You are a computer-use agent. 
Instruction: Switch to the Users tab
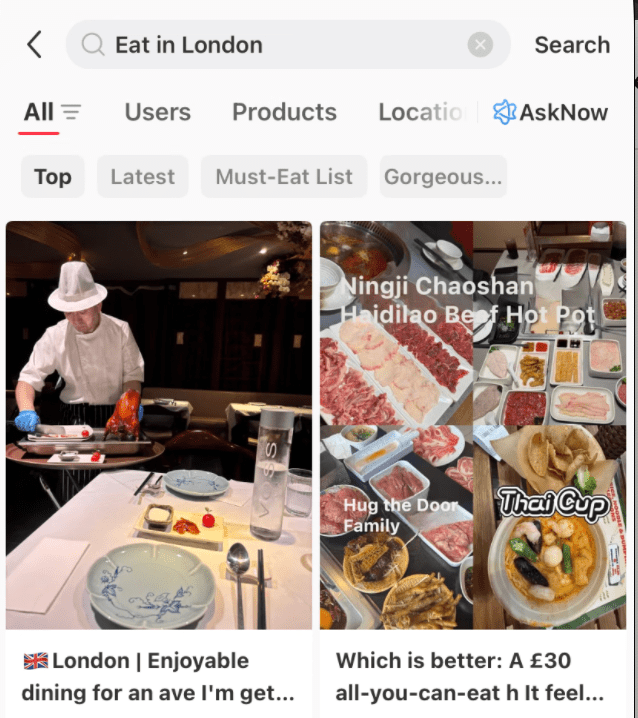tap(157, 112)
